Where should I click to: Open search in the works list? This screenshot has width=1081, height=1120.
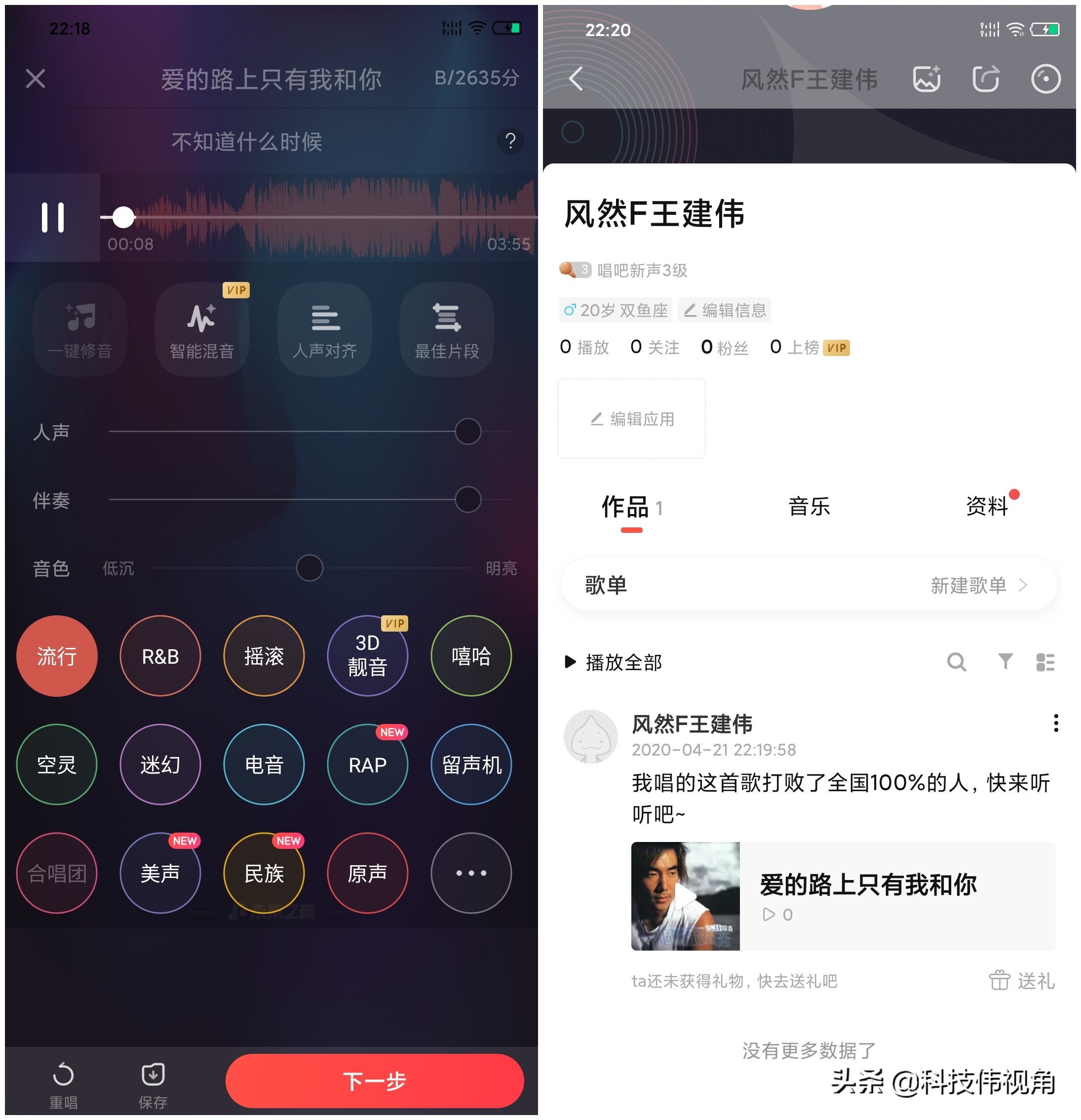[957, 662]
